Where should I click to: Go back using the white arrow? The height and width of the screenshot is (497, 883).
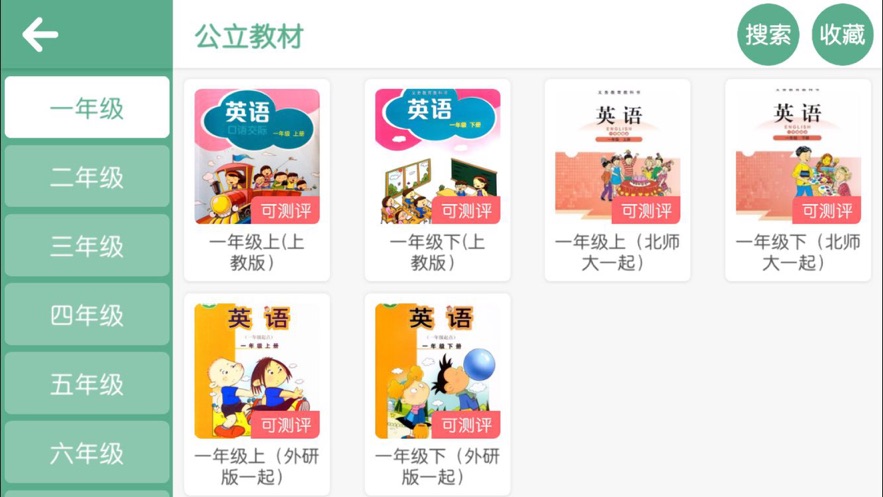coord(40,35)
